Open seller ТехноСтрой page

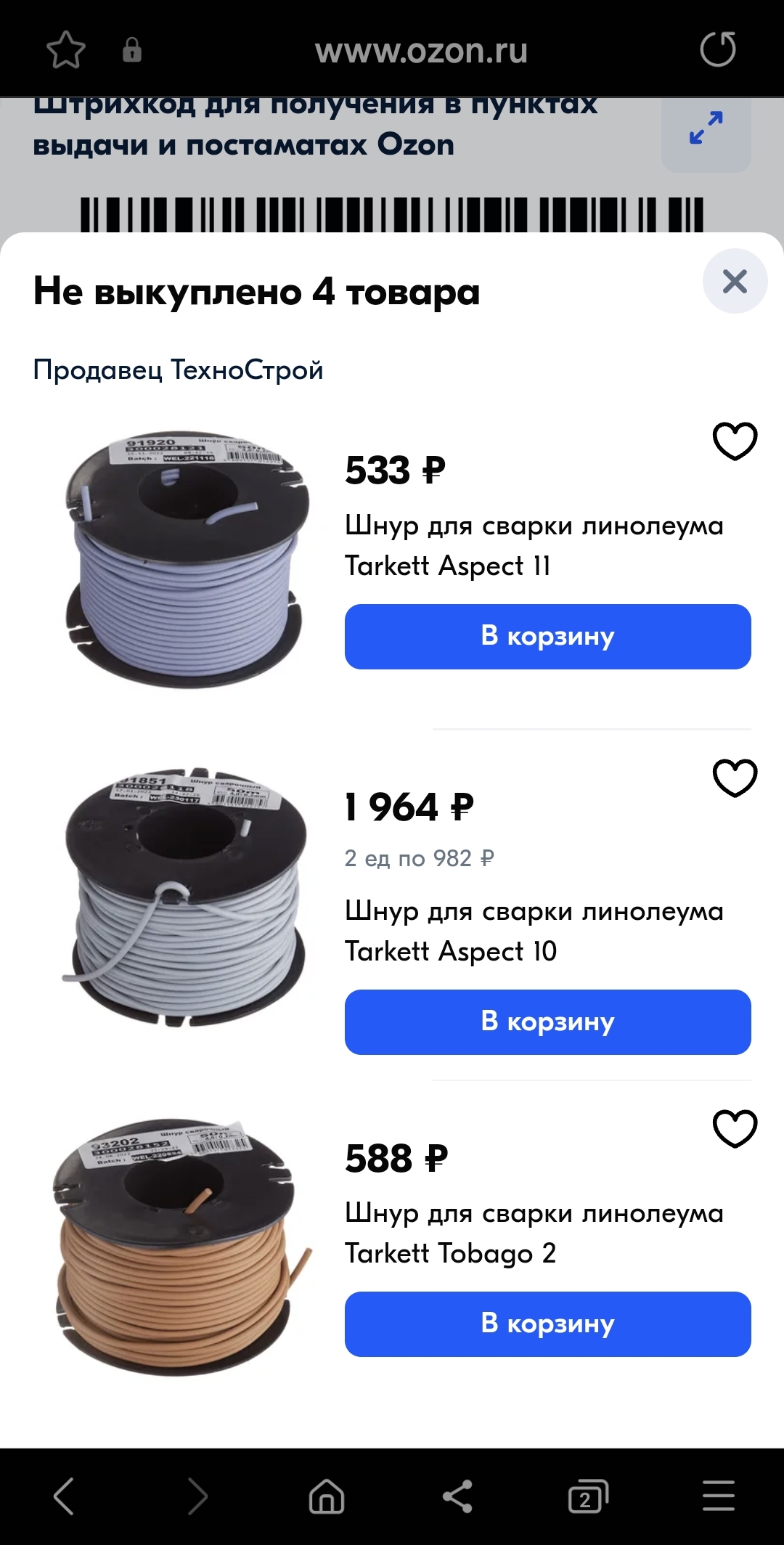point(178,370)
